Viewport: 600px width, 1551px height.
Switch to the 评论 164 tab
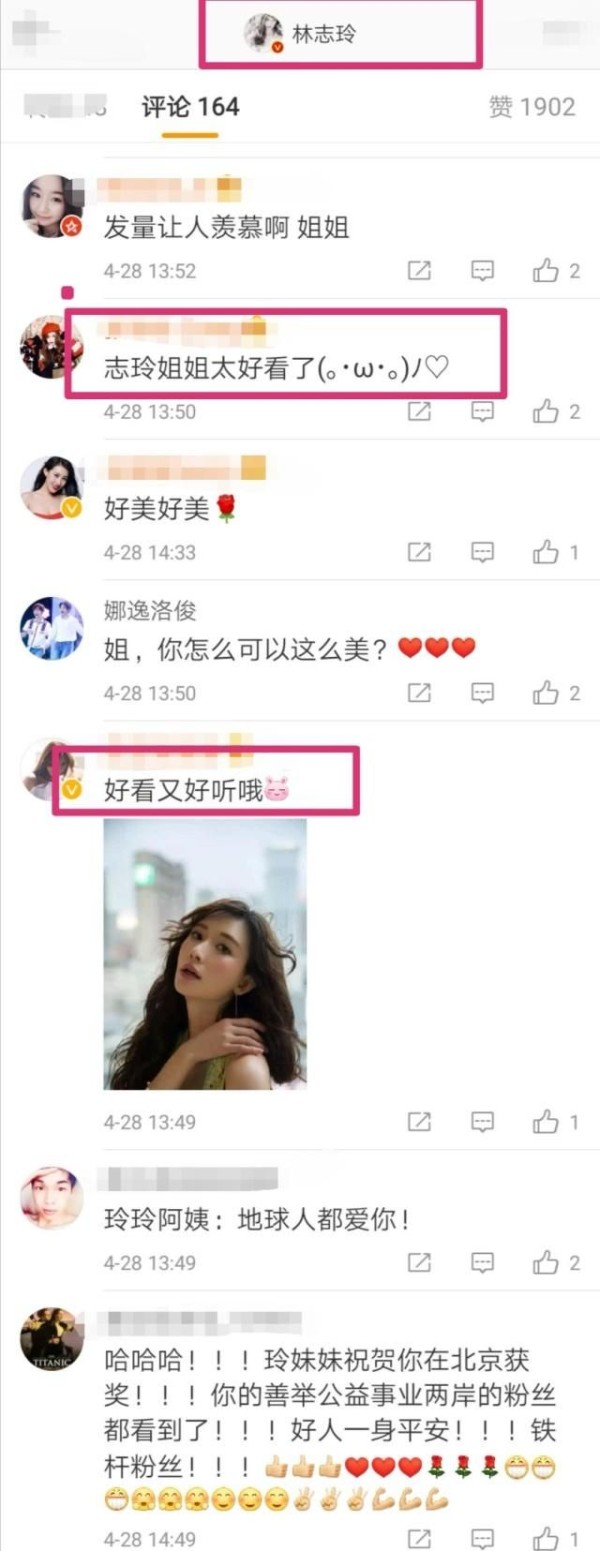[x=190, y=107]
